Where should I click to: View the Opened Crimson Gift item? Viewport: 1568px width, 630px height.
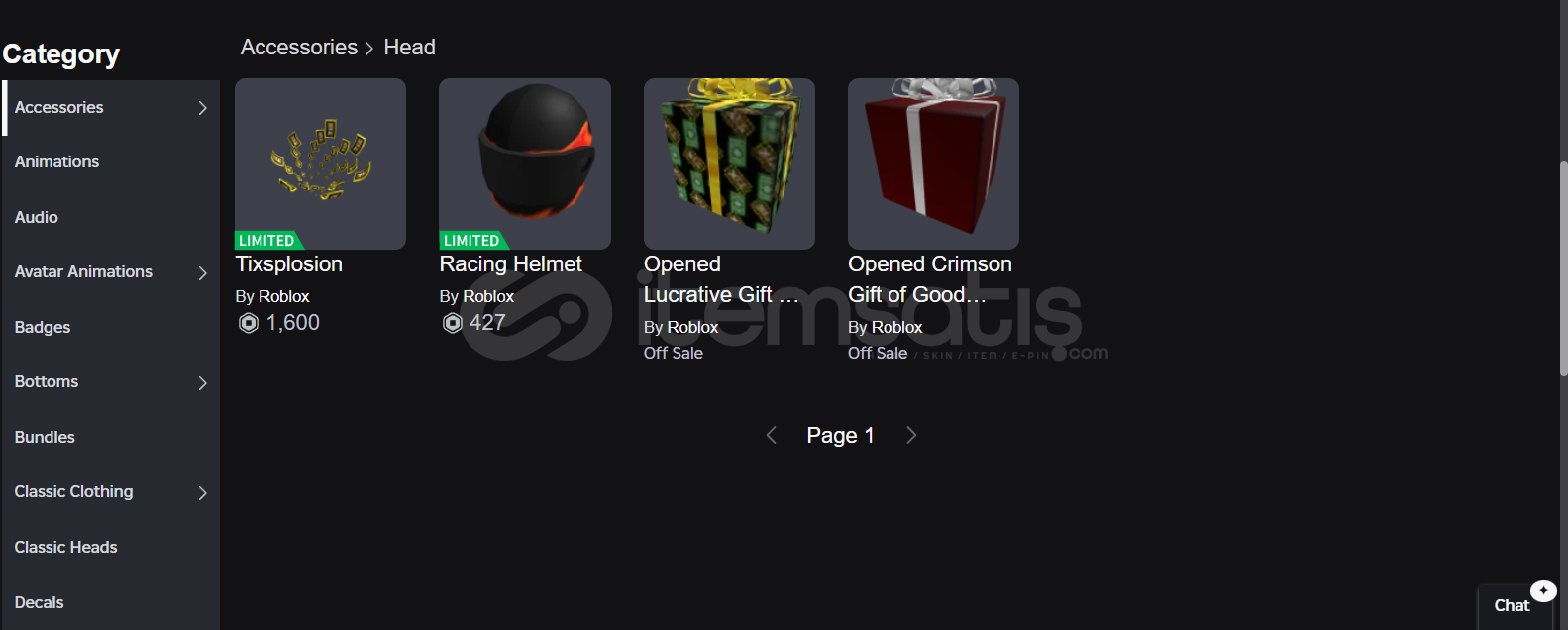point(933,164)
